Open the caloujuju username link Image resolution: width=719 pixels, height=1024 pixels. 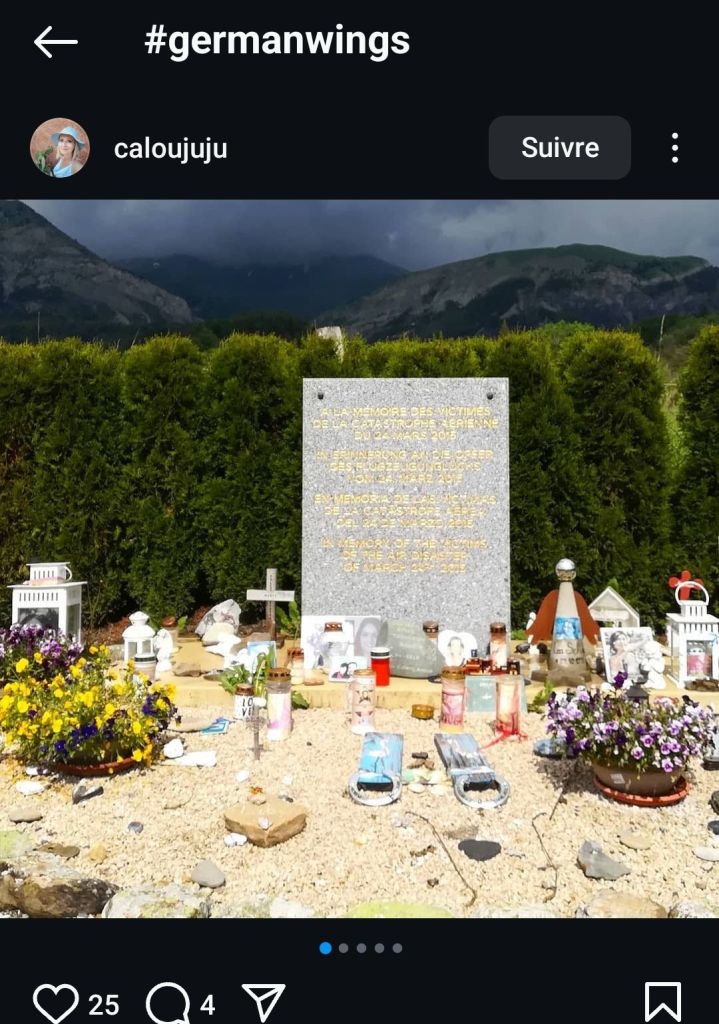click(170, 149)
